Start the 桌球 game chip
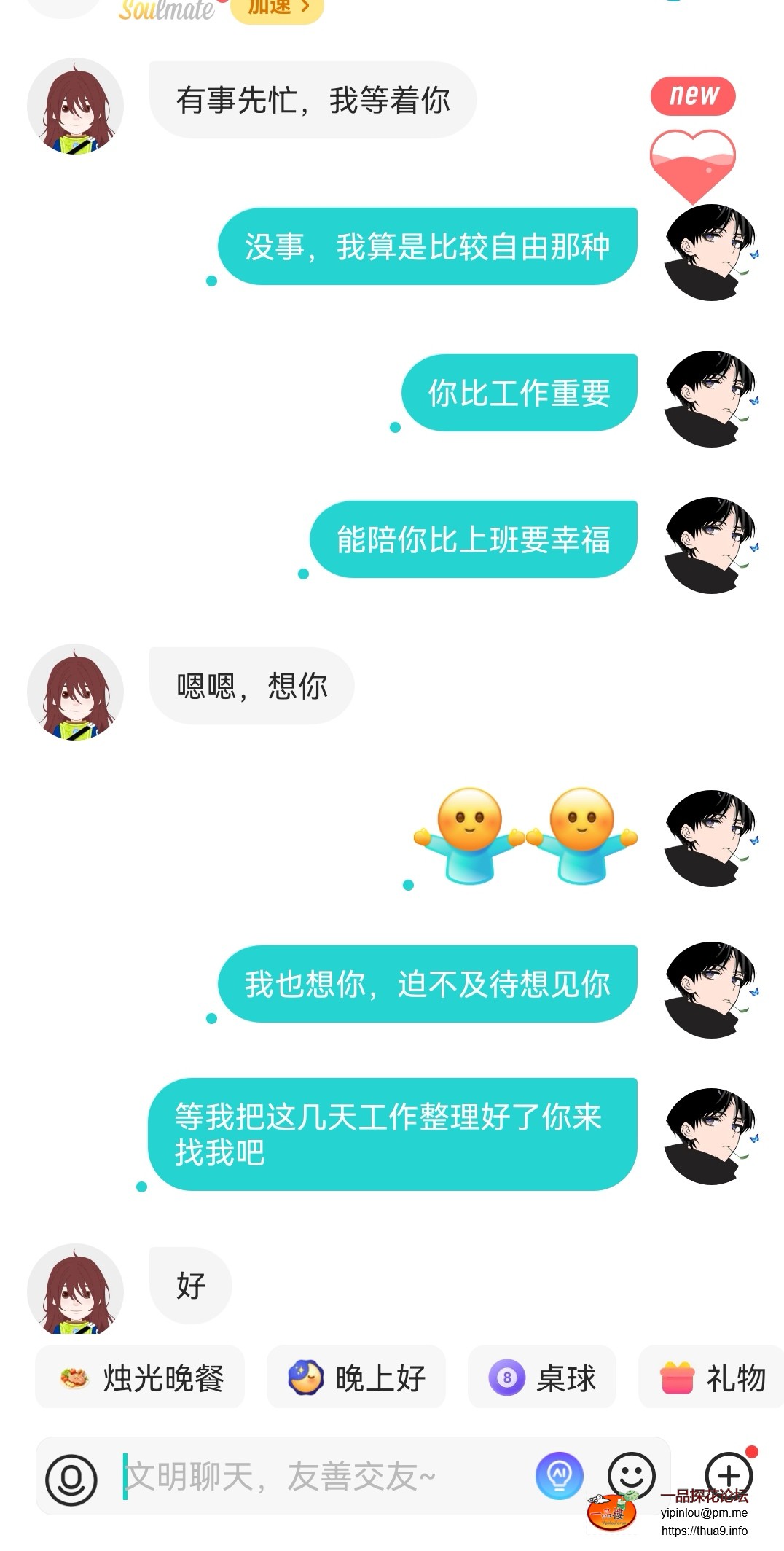The width and height of the screenshot is (784, 1551). coord(542,1378)
